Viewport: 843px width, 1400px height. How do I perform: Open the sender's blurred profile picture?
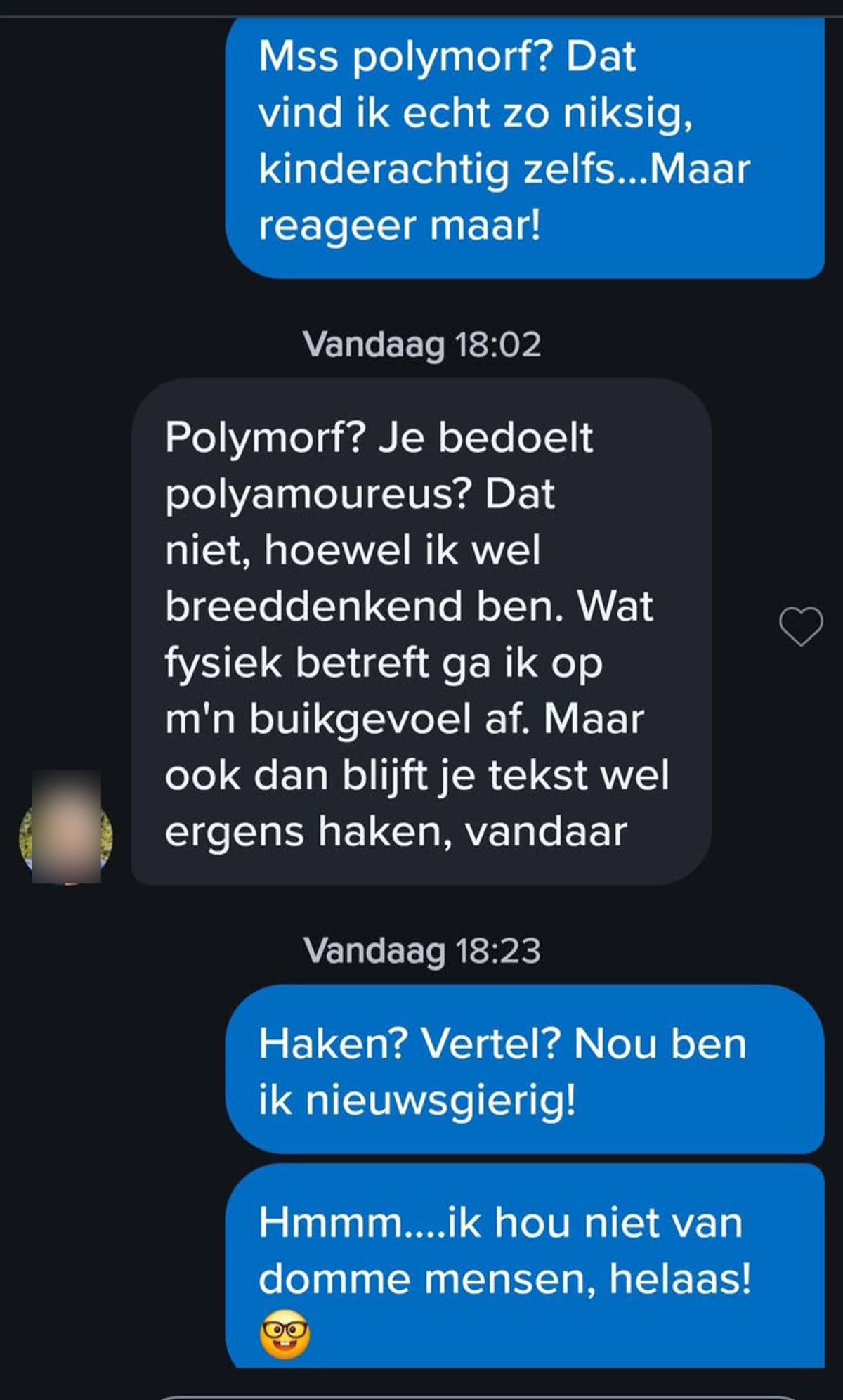tap(66, 831)
